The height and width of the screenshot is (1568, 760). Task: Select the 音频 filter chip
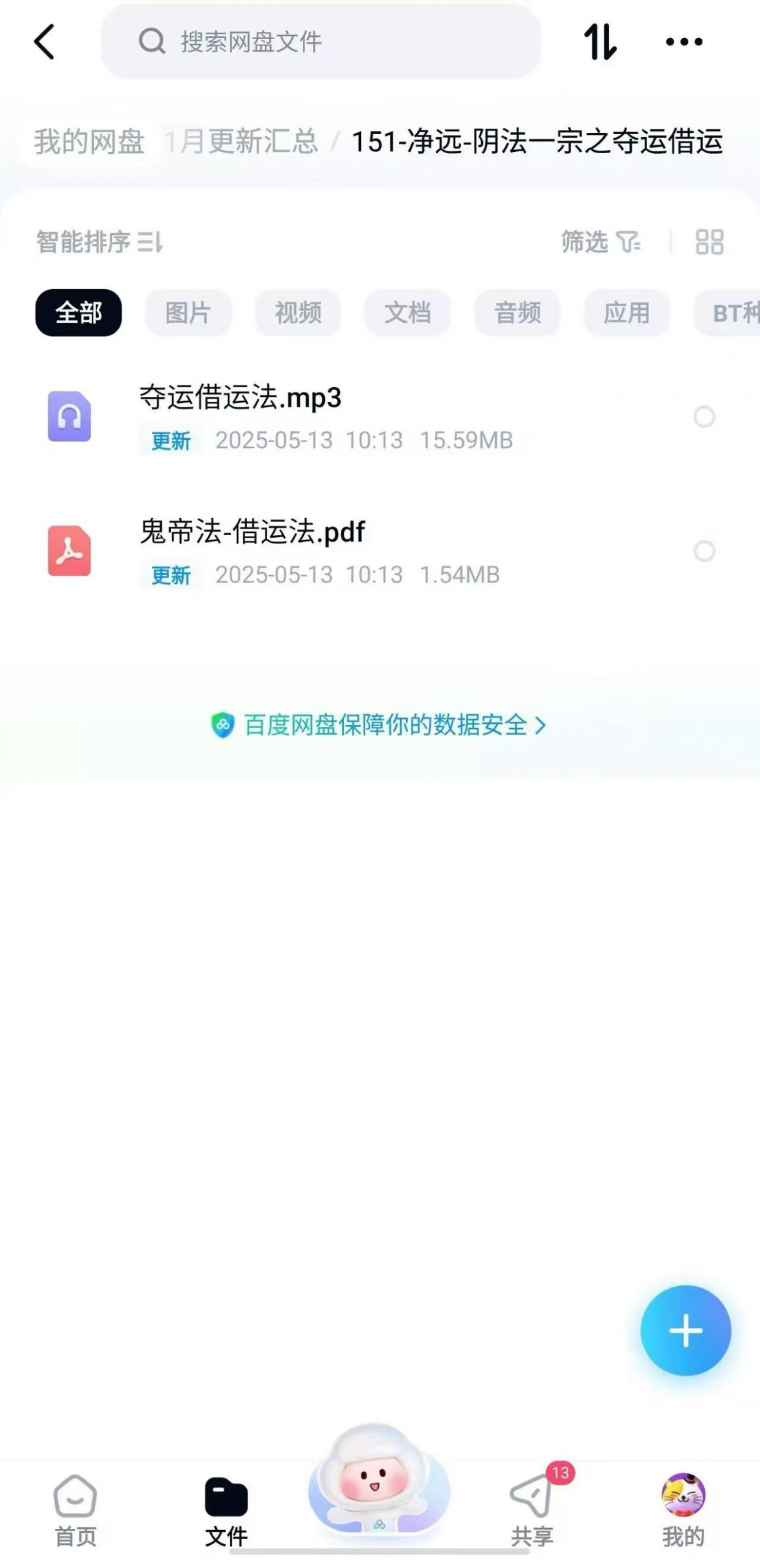tap(517, 313)
